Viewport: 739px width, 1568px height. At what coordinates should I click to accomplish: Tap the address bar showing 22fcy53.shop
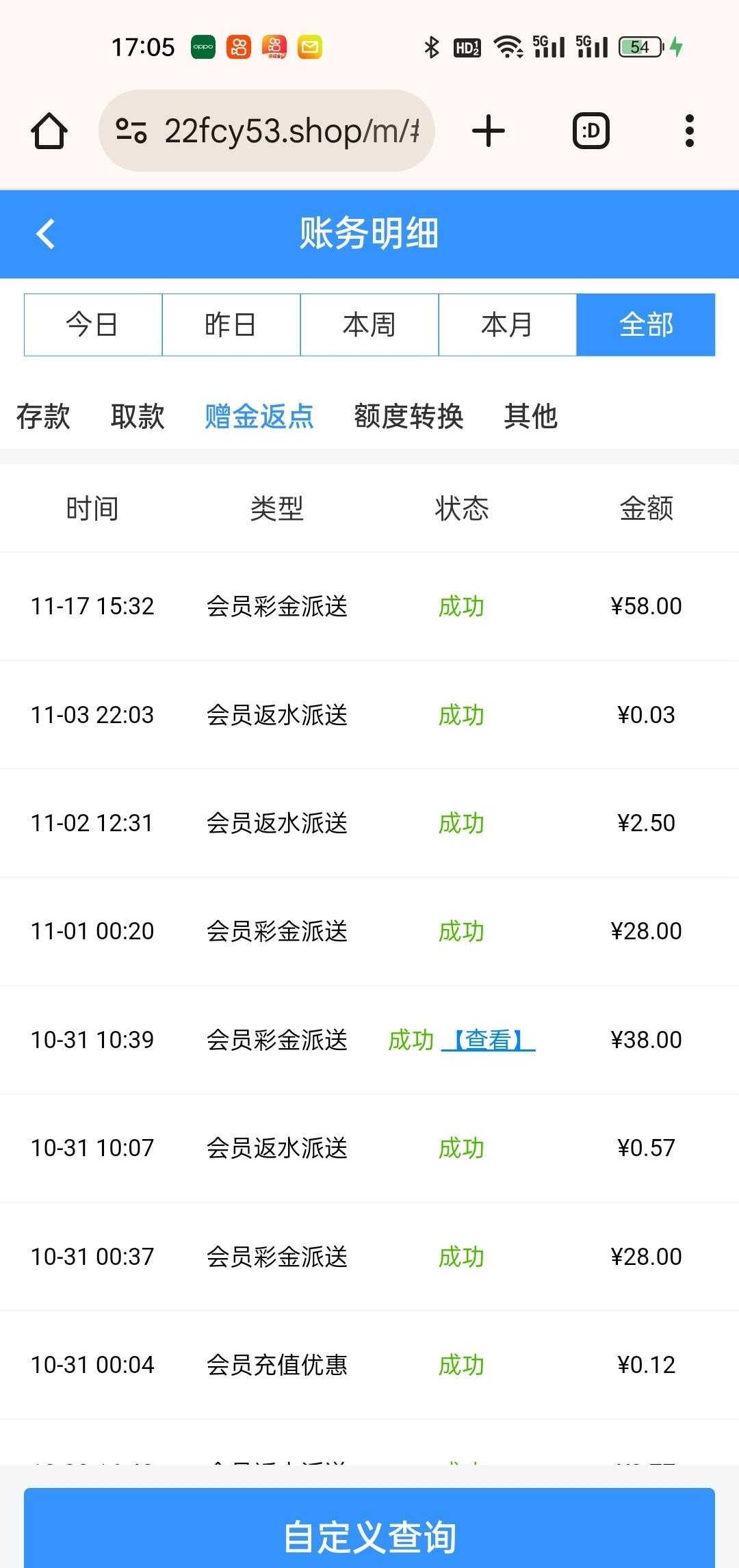[x=267, y=131]
